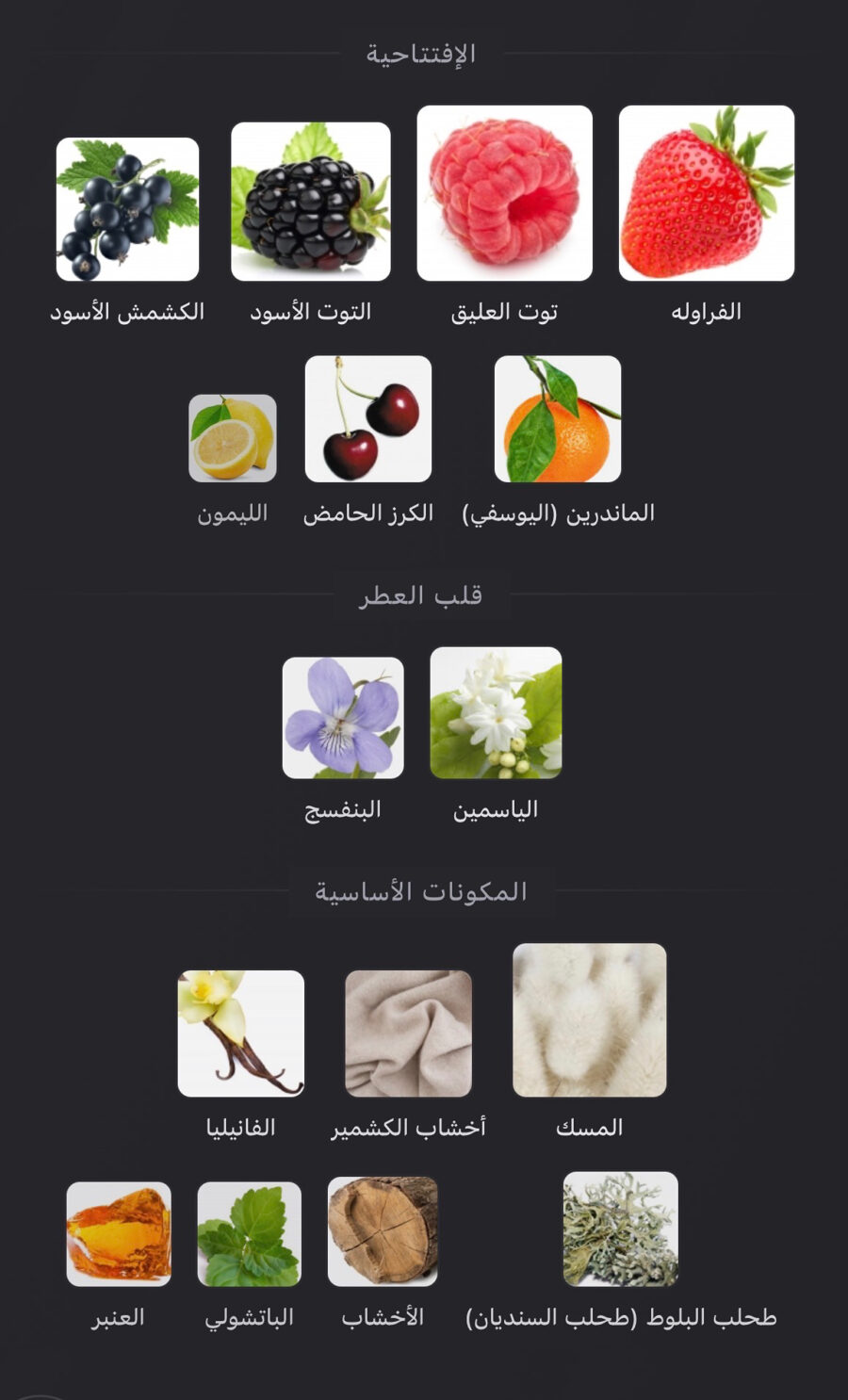Open the violet note (البنفسج)
Image resolution: width=848 pixels, height=1400 pixels.
click(x=343, y=718)
